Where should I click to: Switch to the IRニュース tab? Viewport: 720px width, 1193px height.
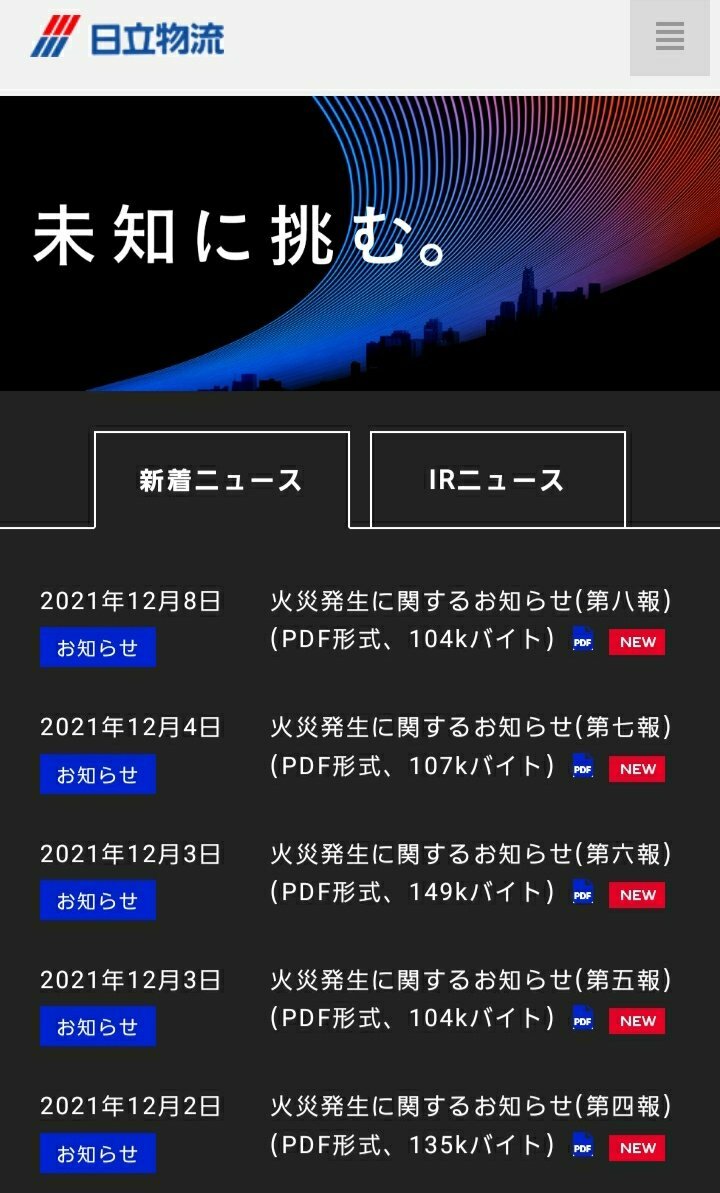[x=497, y=480]
